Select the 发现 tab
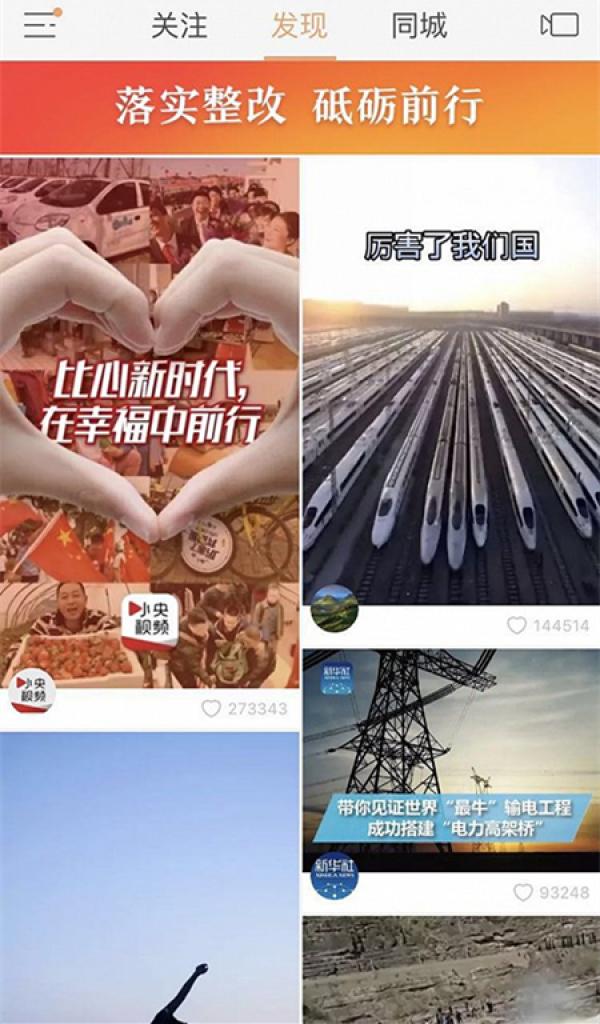Screen dimensions: 600x1024 coord(300,26)
